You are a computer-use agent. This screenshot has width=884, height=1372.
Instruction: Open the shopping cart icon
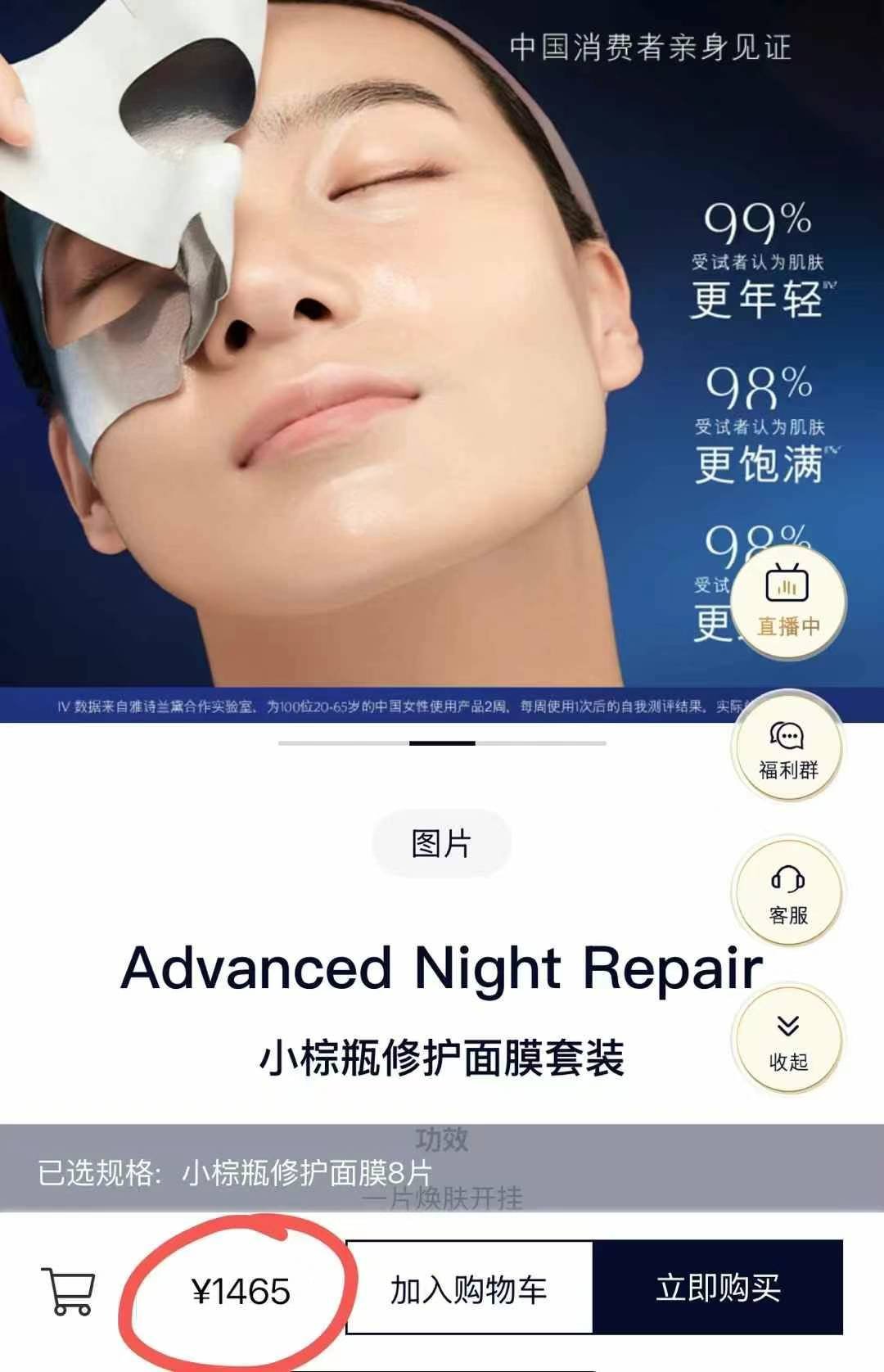coord(69,1291)
